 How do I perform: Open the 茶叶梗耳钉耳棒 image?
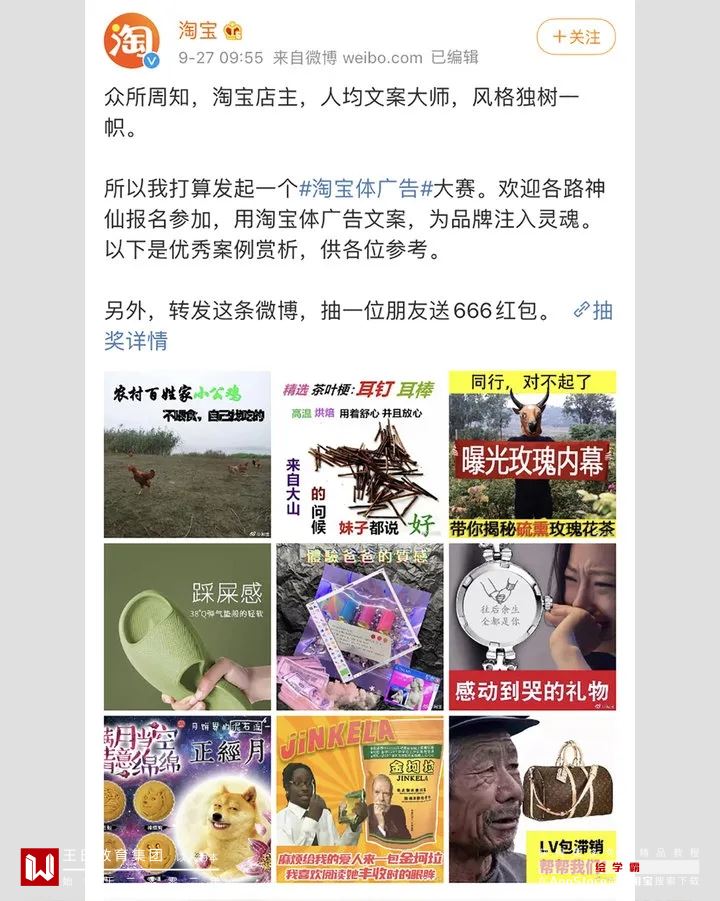click(360, 455)
